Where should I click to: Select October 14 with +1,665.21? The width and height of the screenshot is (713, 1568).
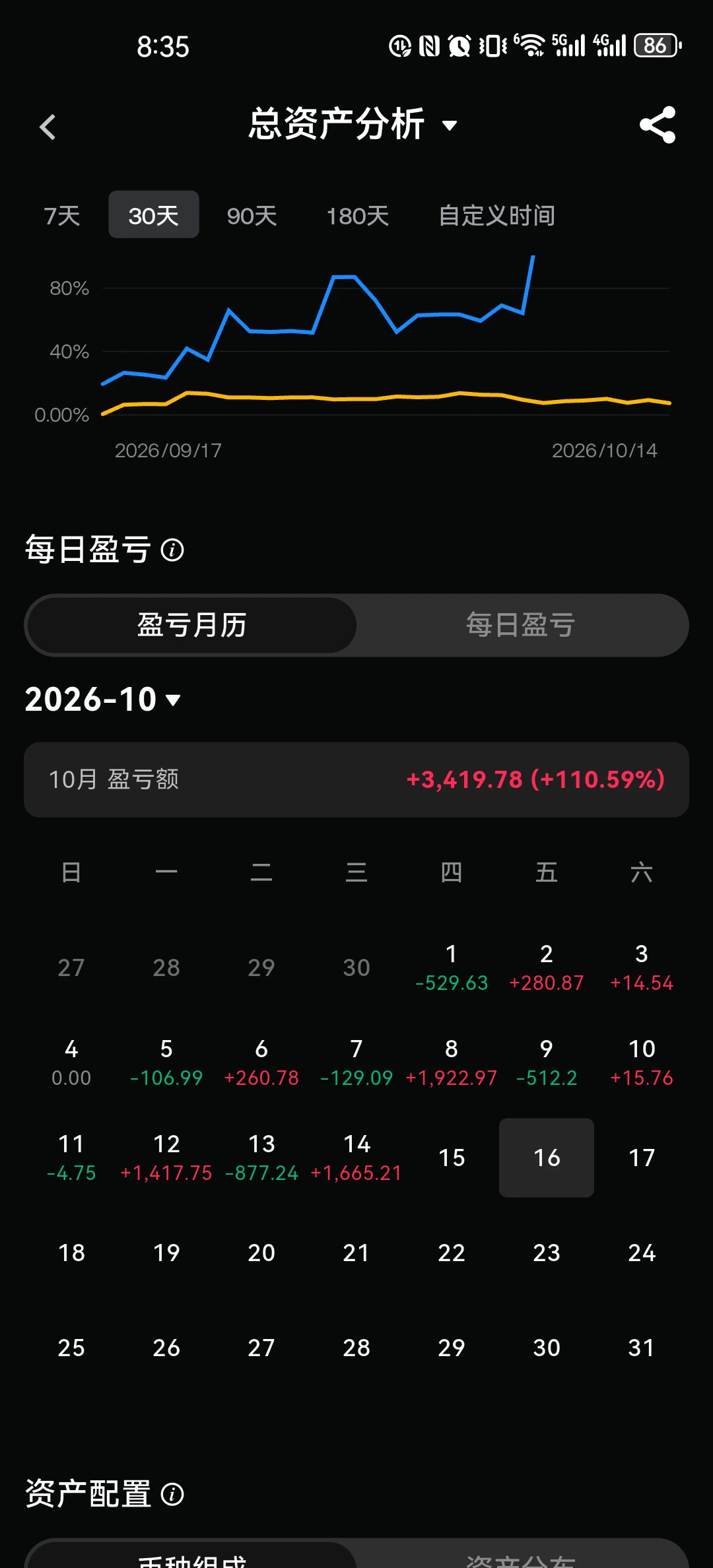click(356, 1158)
